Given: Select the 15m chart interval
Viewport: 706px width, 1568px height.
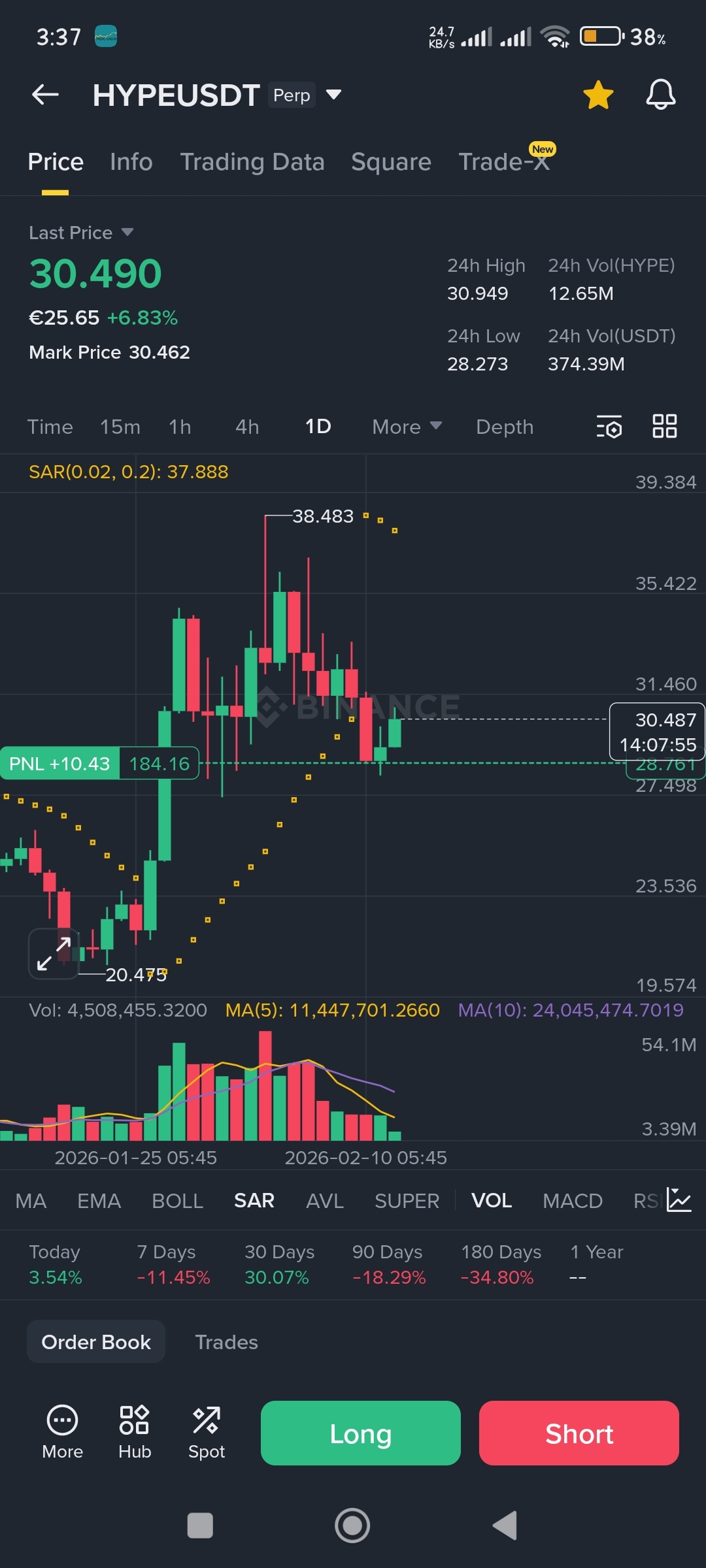Looking at the screenshot, I should pos(120,427).
